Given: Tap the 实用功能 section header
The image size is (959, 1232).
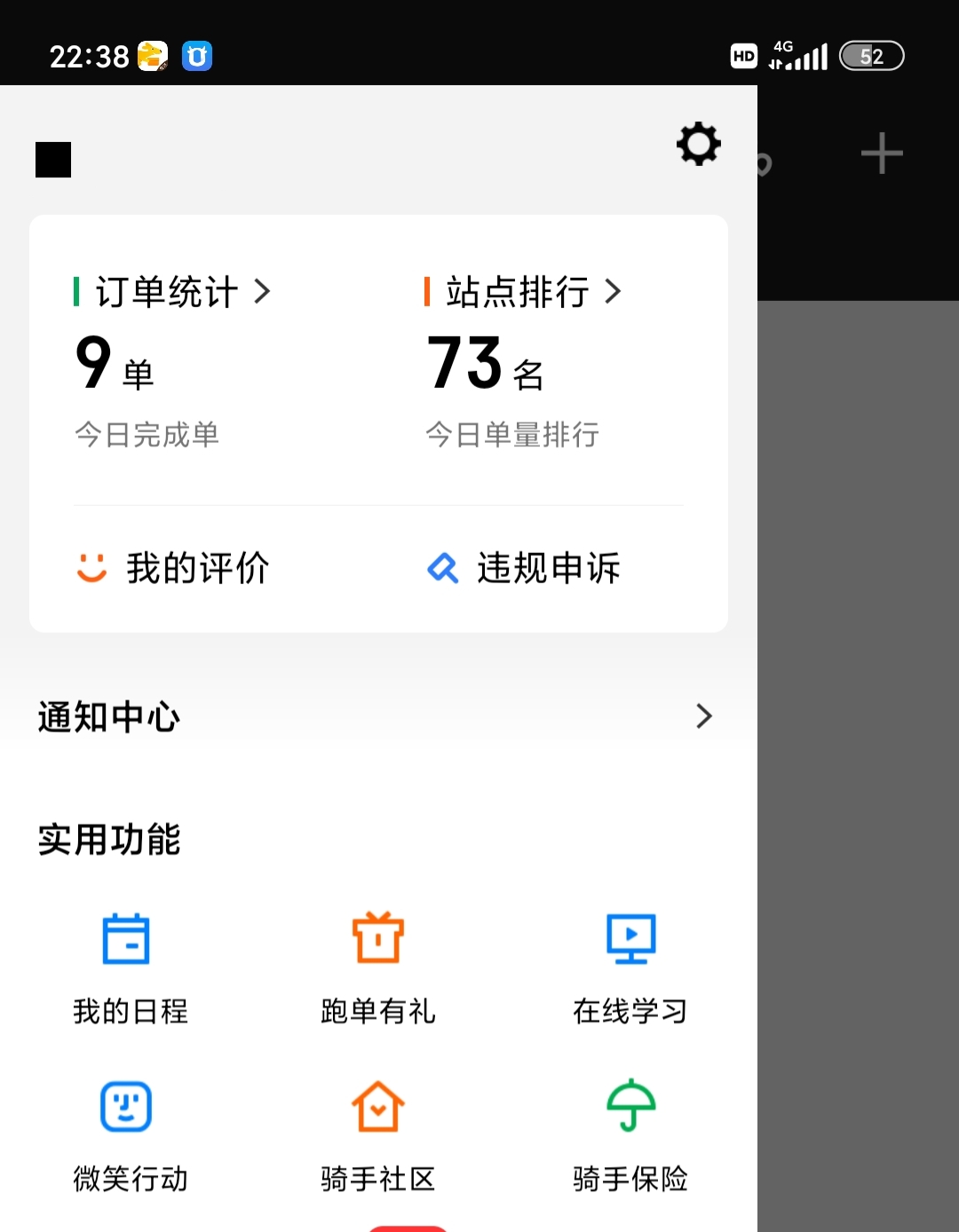Looking at the screenshot, I should [108, 839].
